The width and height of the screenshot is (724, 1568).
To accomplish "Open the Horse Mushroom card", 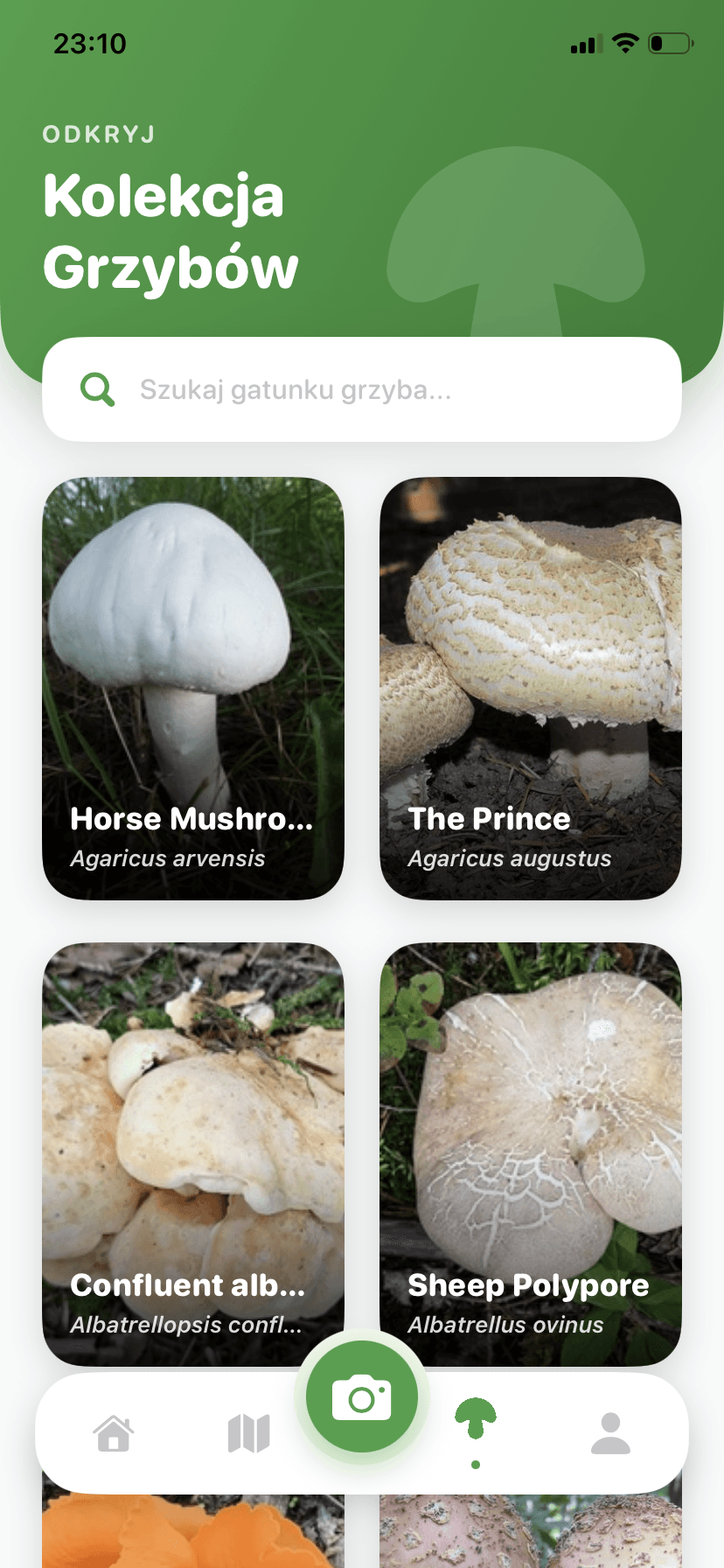I will coord(193,689).
